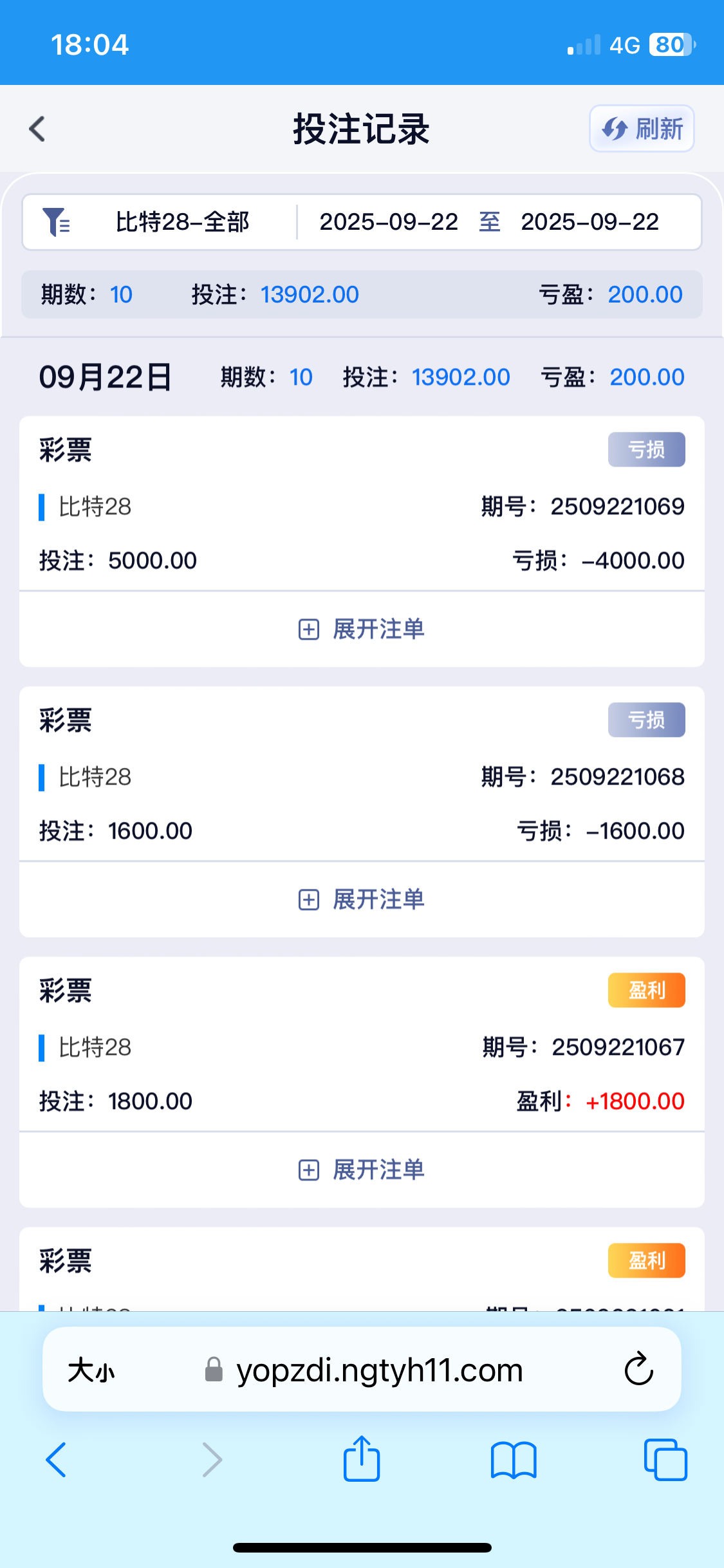724x1568 pixels.
Task: Open the Safari tab switcher icon
Action: click(x=664, y=1460)
